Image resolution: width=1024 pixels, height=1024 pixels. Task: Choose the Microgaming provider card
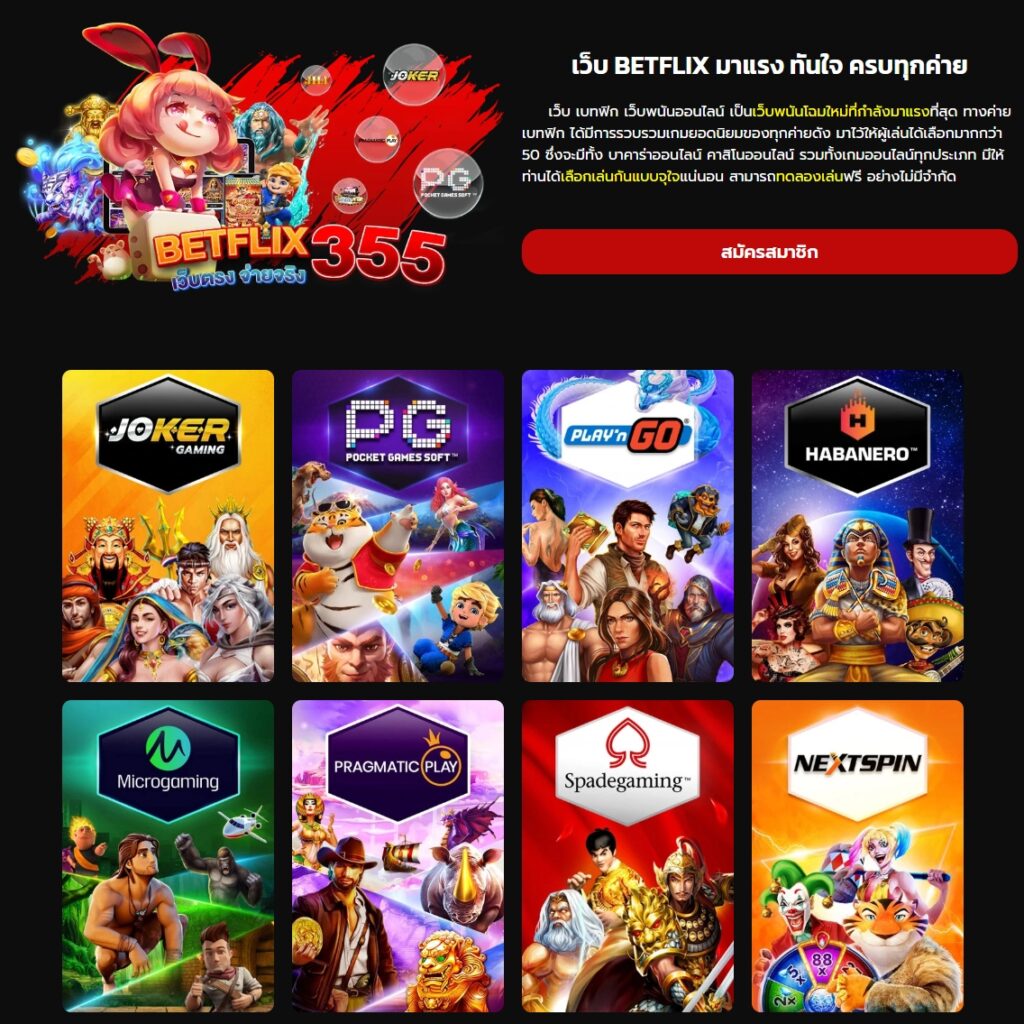coord(168,855)
